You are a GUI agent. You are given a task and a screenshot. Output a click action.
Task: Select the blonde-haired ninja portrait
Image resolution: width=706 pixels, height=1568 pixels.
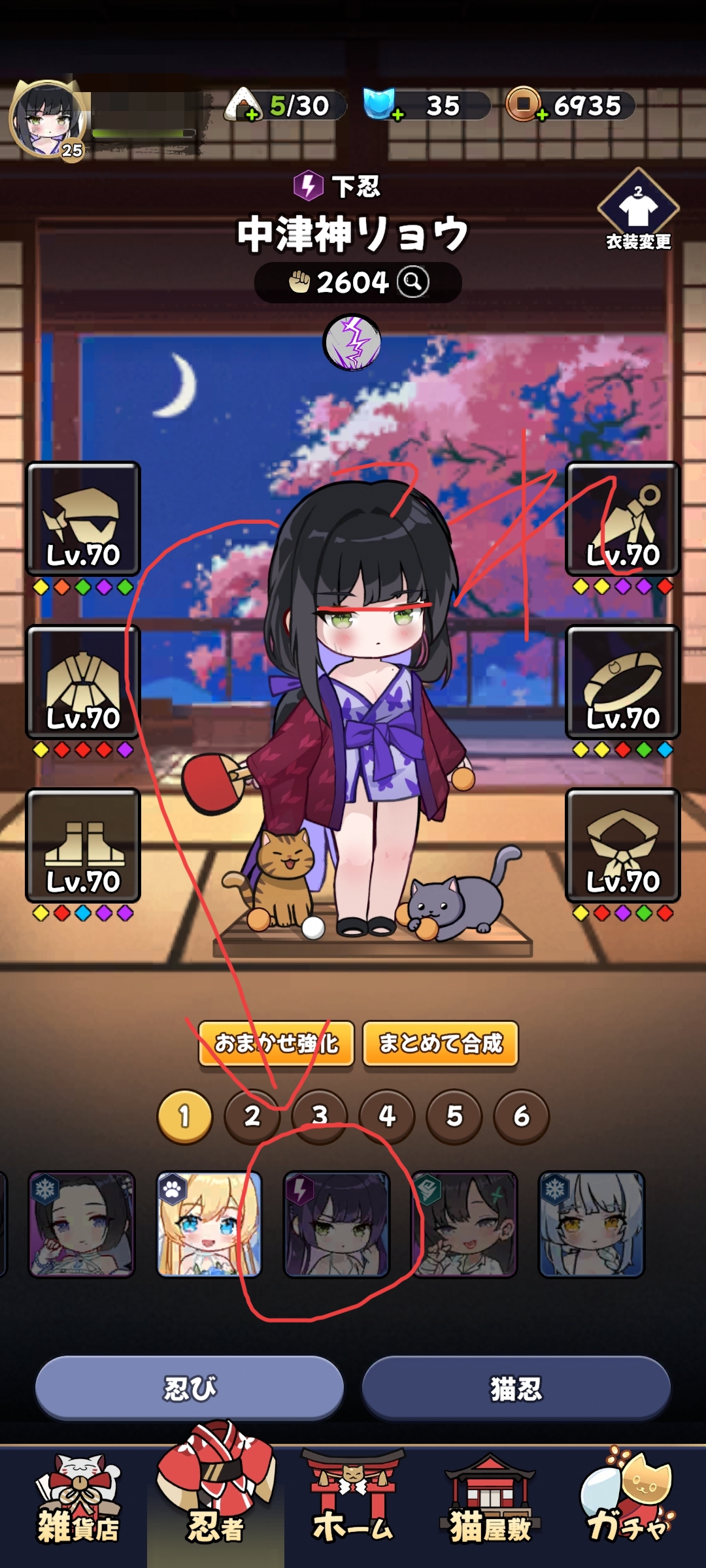click(x=209, y=1224)
